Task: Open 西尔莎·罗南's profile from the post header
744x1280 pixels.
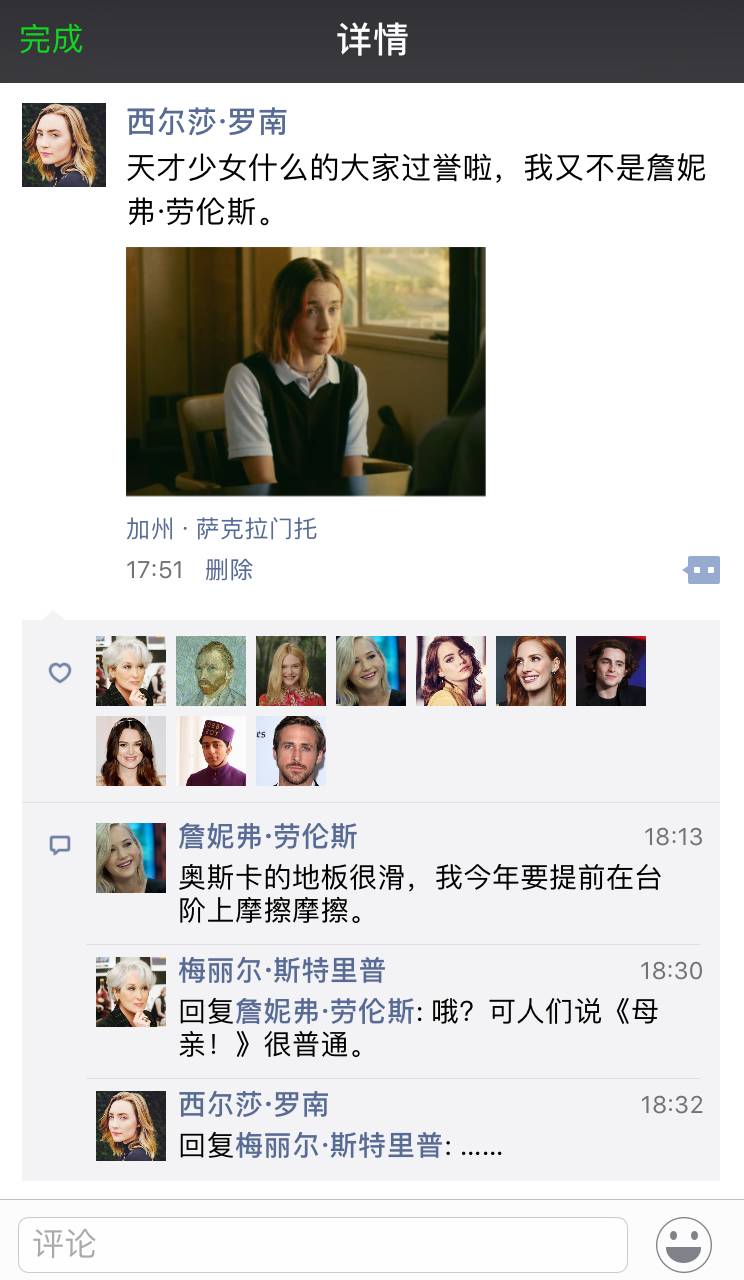Action: coord(207,122)
